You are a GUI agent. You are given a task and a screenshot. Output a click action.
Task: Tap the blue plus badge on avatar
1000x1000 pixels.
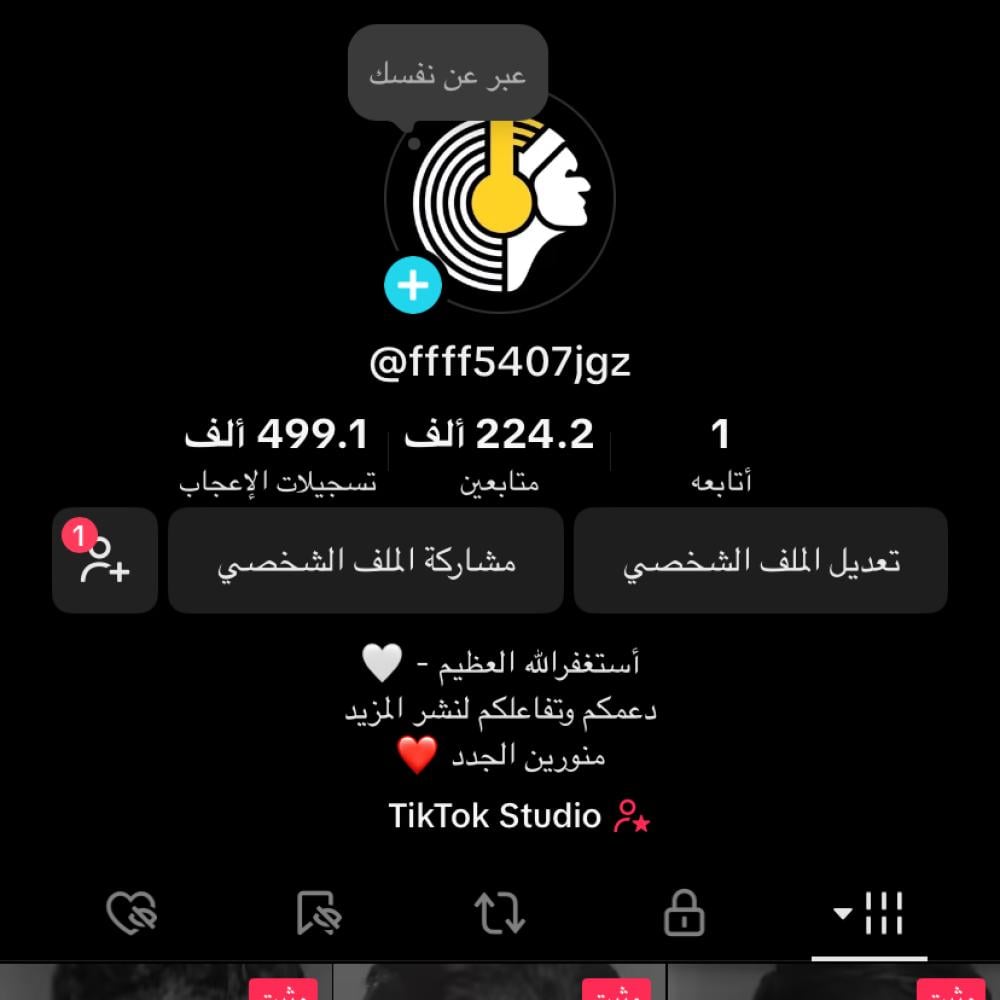(x=413, y=286)
